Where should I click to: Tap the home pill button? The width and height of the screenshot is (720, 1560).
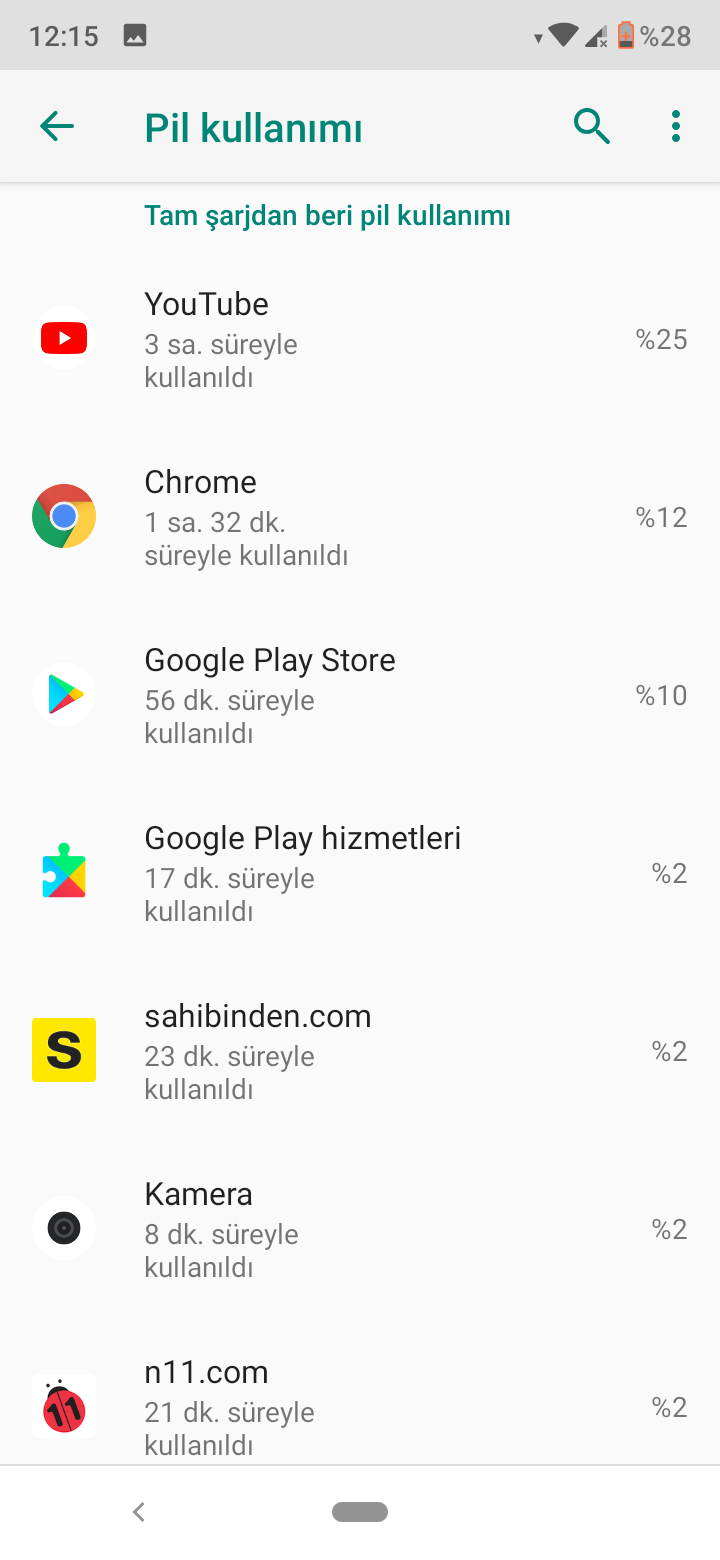tap(360, 1512)
